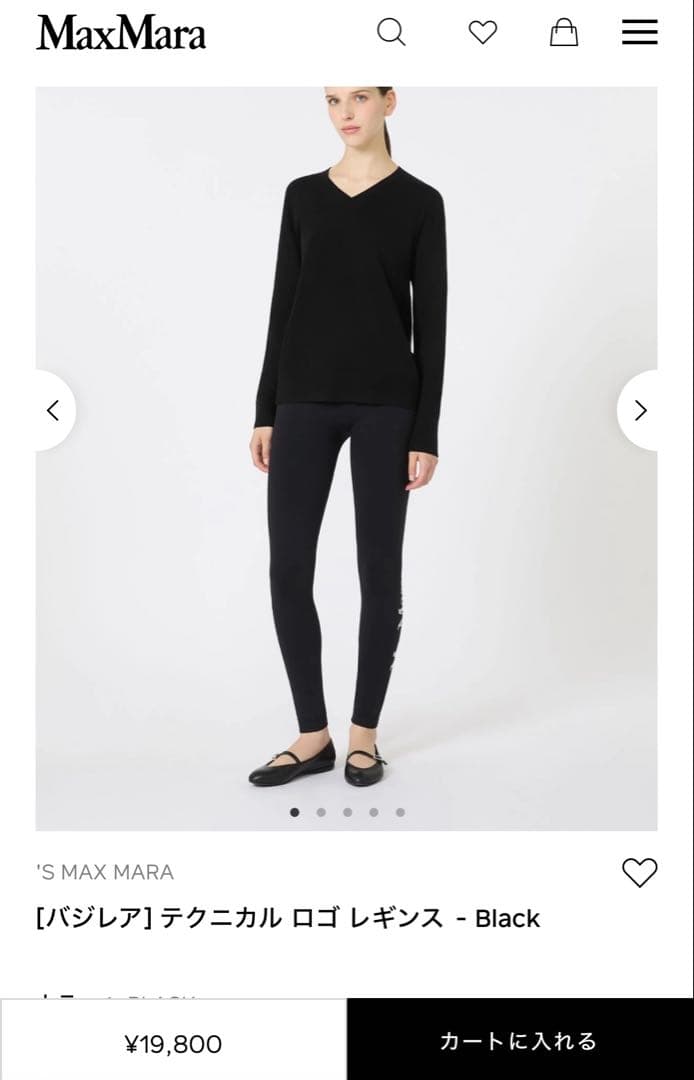
Task: Show the next product photo
Action: pos(640,410)
